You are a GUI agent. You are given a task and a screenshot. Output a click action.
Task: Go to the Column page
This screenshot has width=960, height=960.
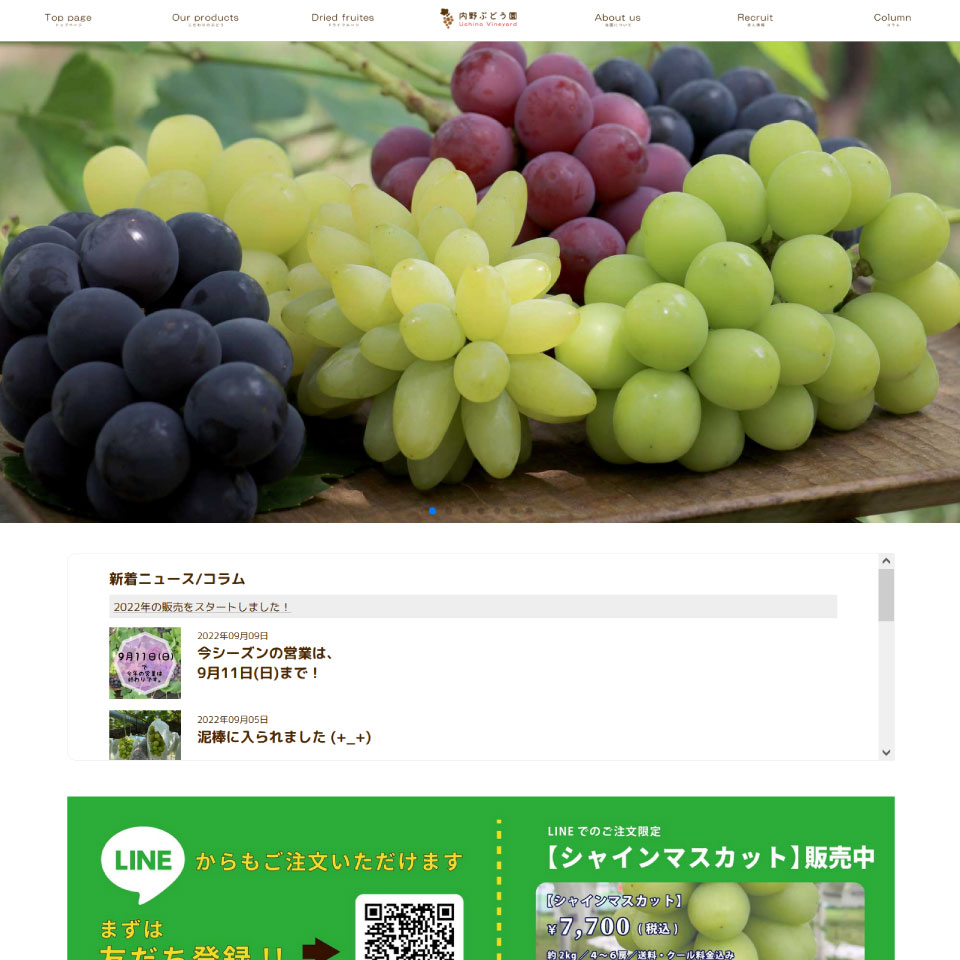pos(892,18)
